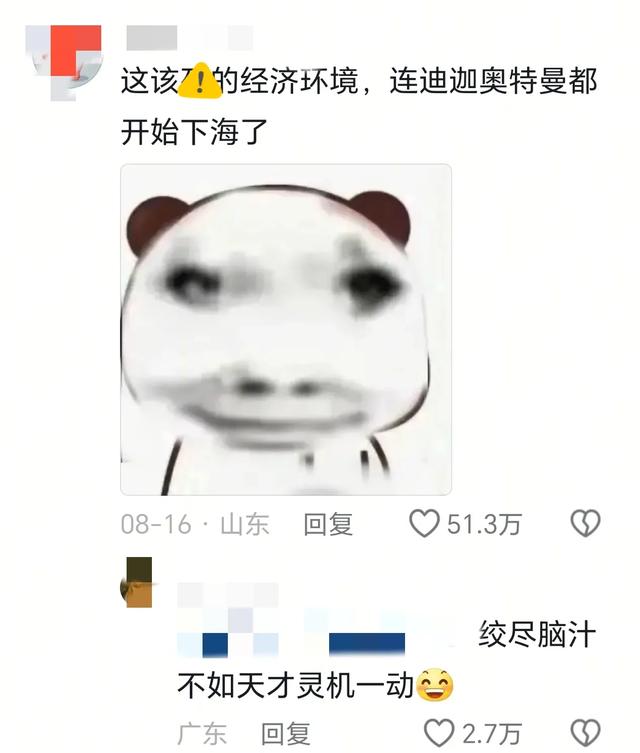Viewport: 640px width, 753px height.
Task: Tap 回复 under the Guangdong reply
Action: (x=286, y=734)
